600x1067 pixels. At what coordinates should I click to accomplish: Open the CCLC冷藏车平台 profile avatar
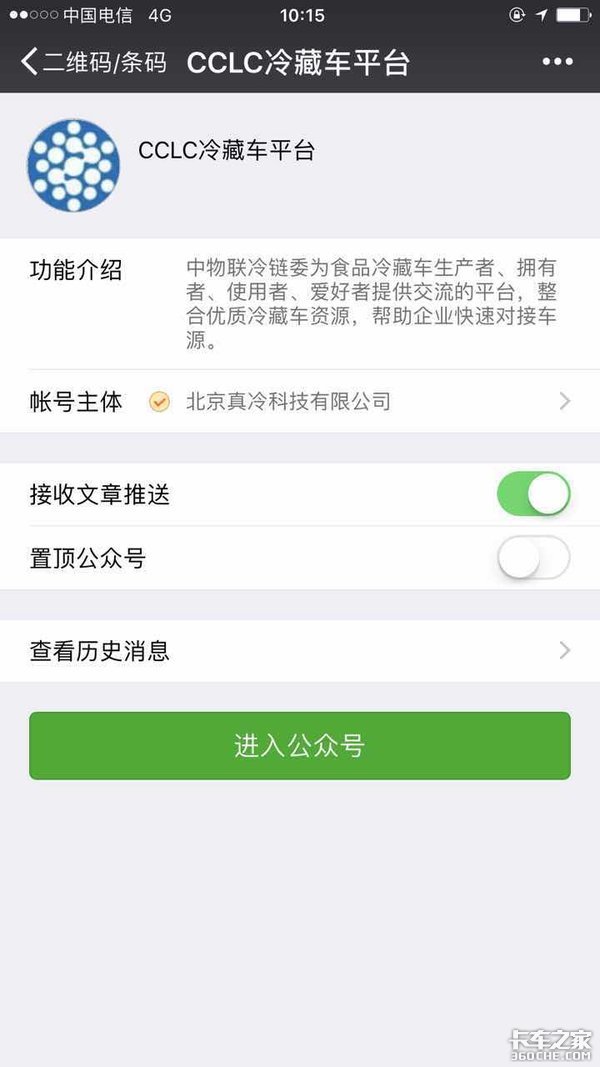pos(73,165)
